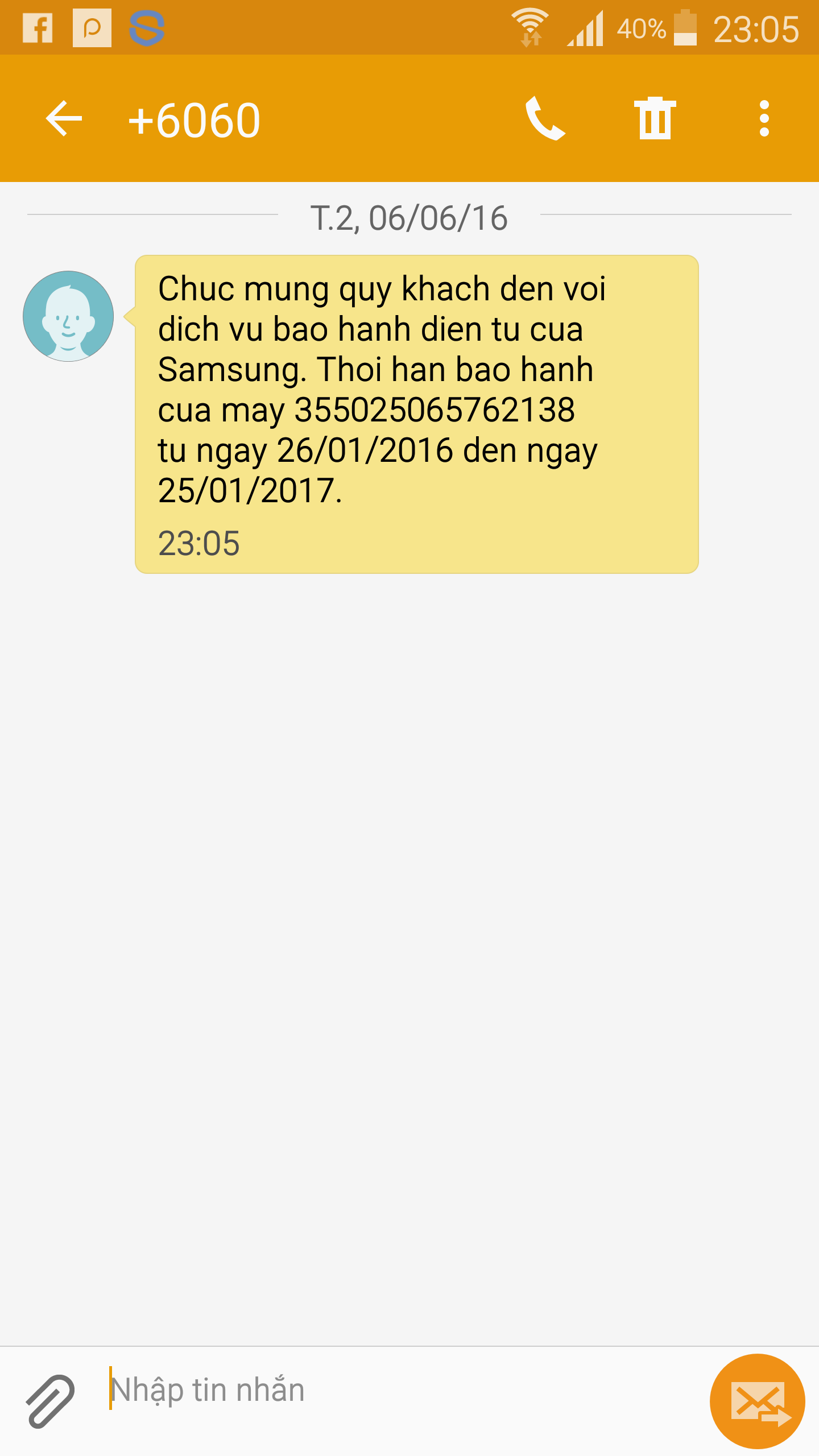The width and height of the screenshot is (819, 1456).
Task: Attach a file with the paperclip
Action: click(50, 1400)
